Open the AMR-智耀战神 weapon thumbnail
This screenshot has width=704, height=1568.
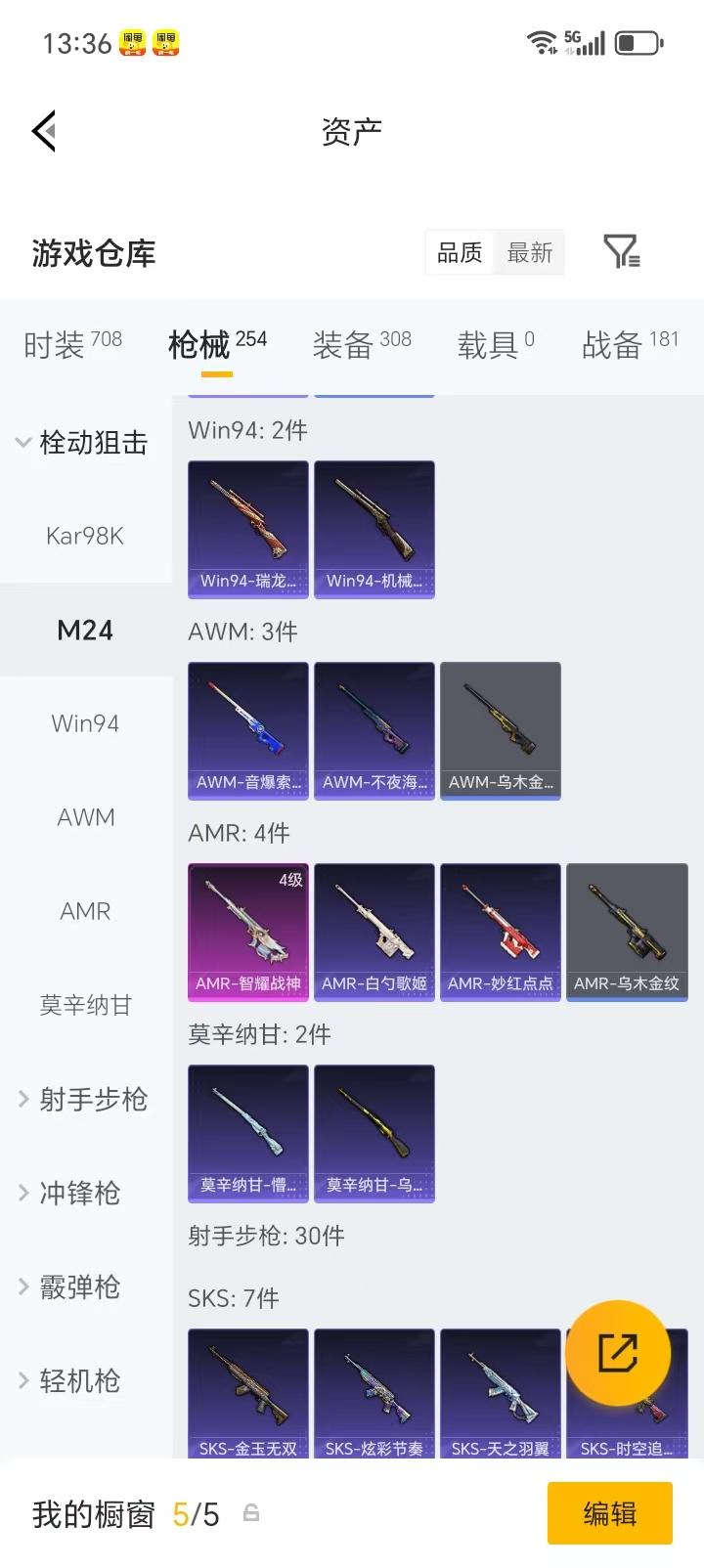coord(247,931)
